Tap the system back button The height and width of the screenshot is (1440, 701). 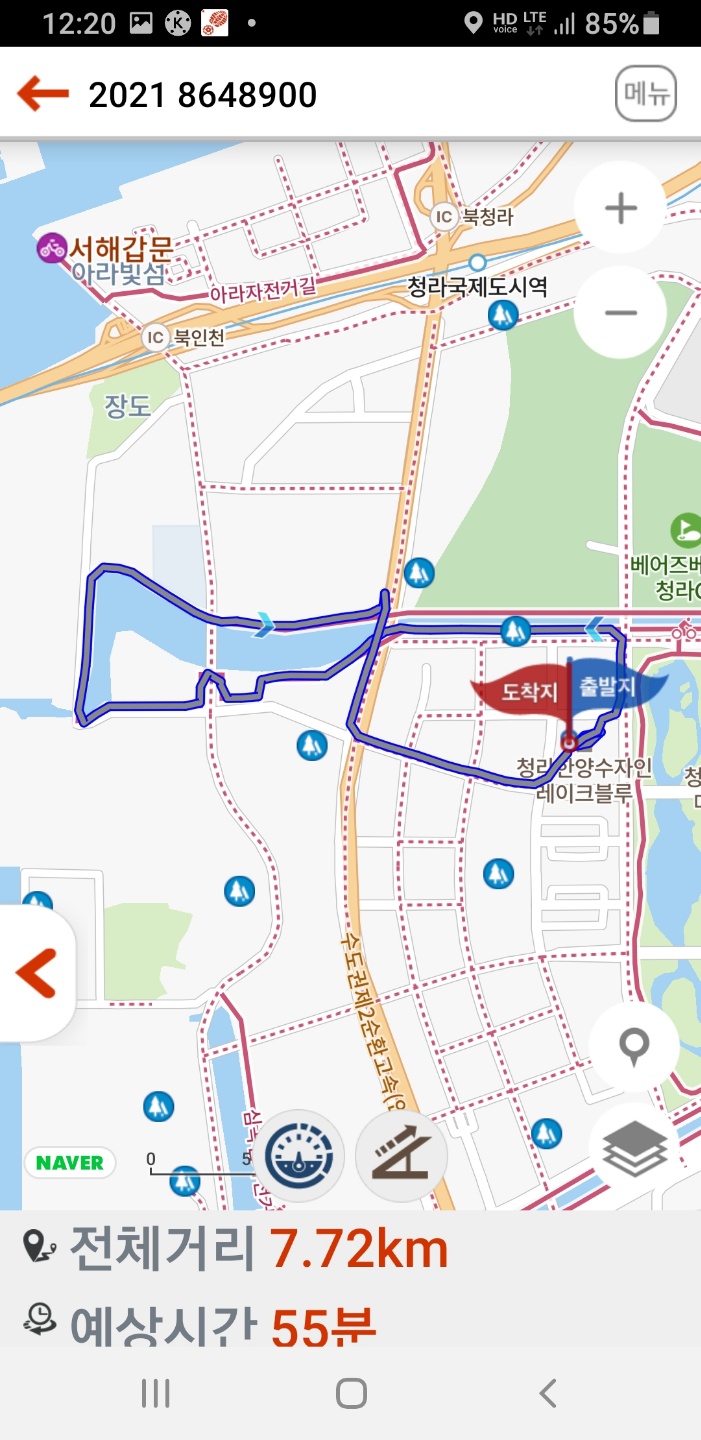tap(547, 1393)
